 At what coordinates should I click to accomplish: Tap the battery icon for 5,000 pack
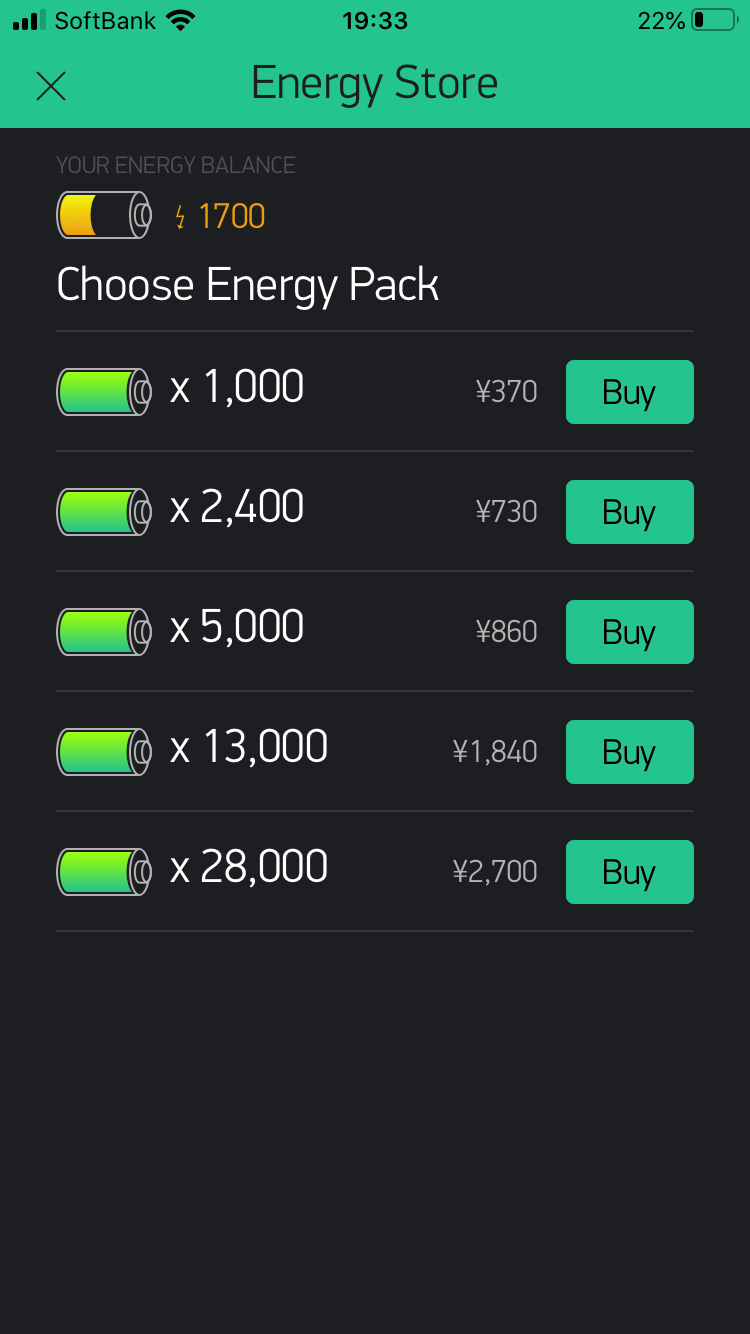(x=102, y=631)
